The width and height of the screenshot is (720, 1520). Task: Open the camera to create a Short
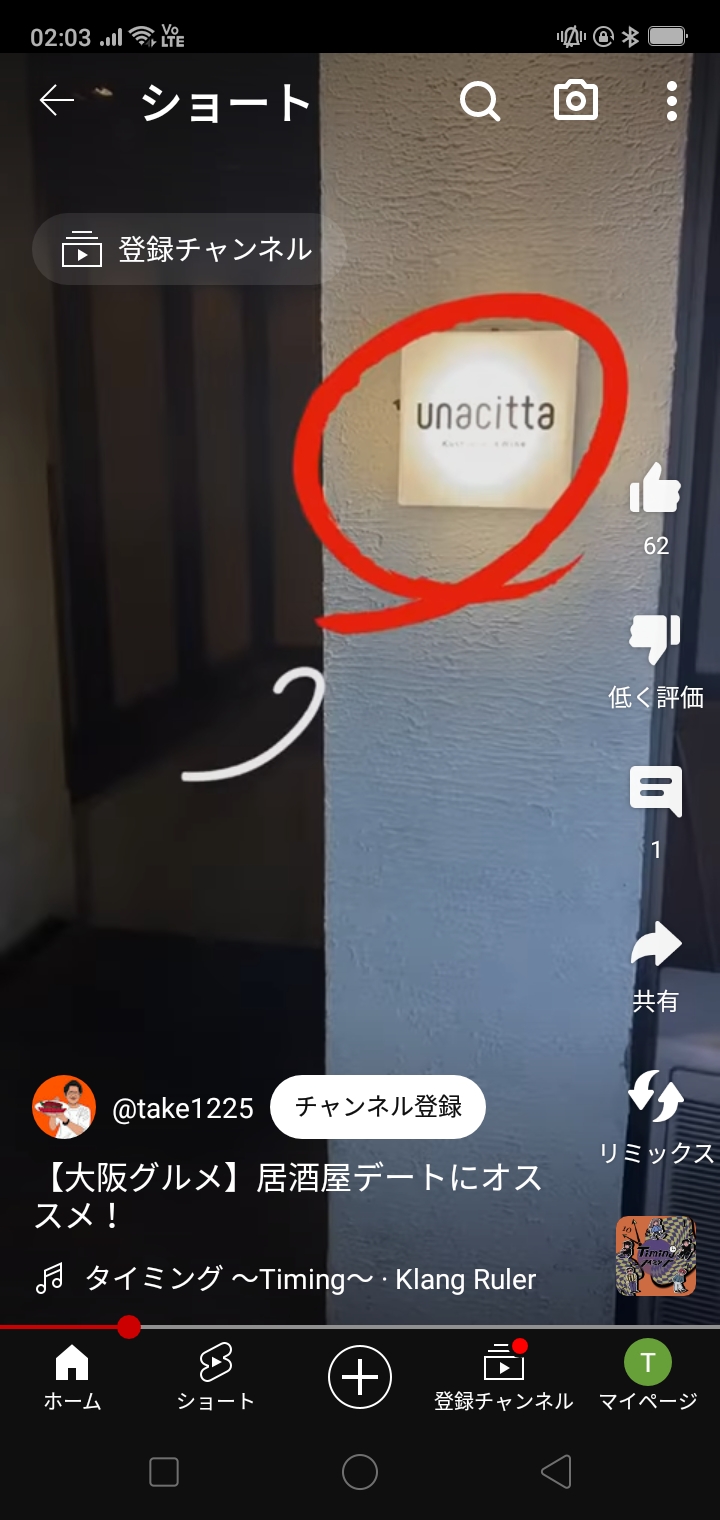tap(576, 101)
